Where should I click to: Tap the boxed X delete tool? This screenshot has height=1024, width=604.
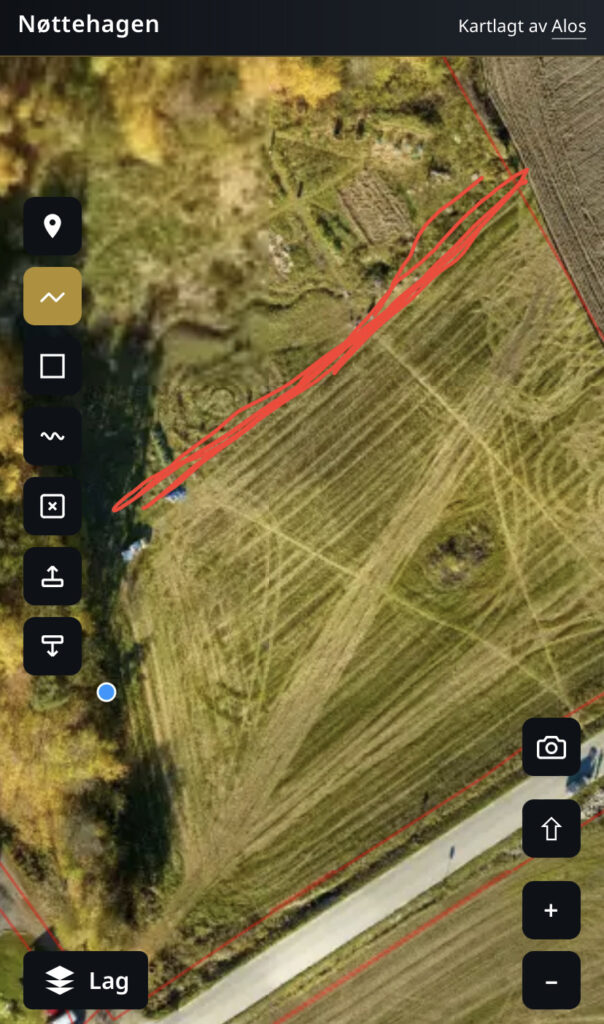tap(52, 506)
